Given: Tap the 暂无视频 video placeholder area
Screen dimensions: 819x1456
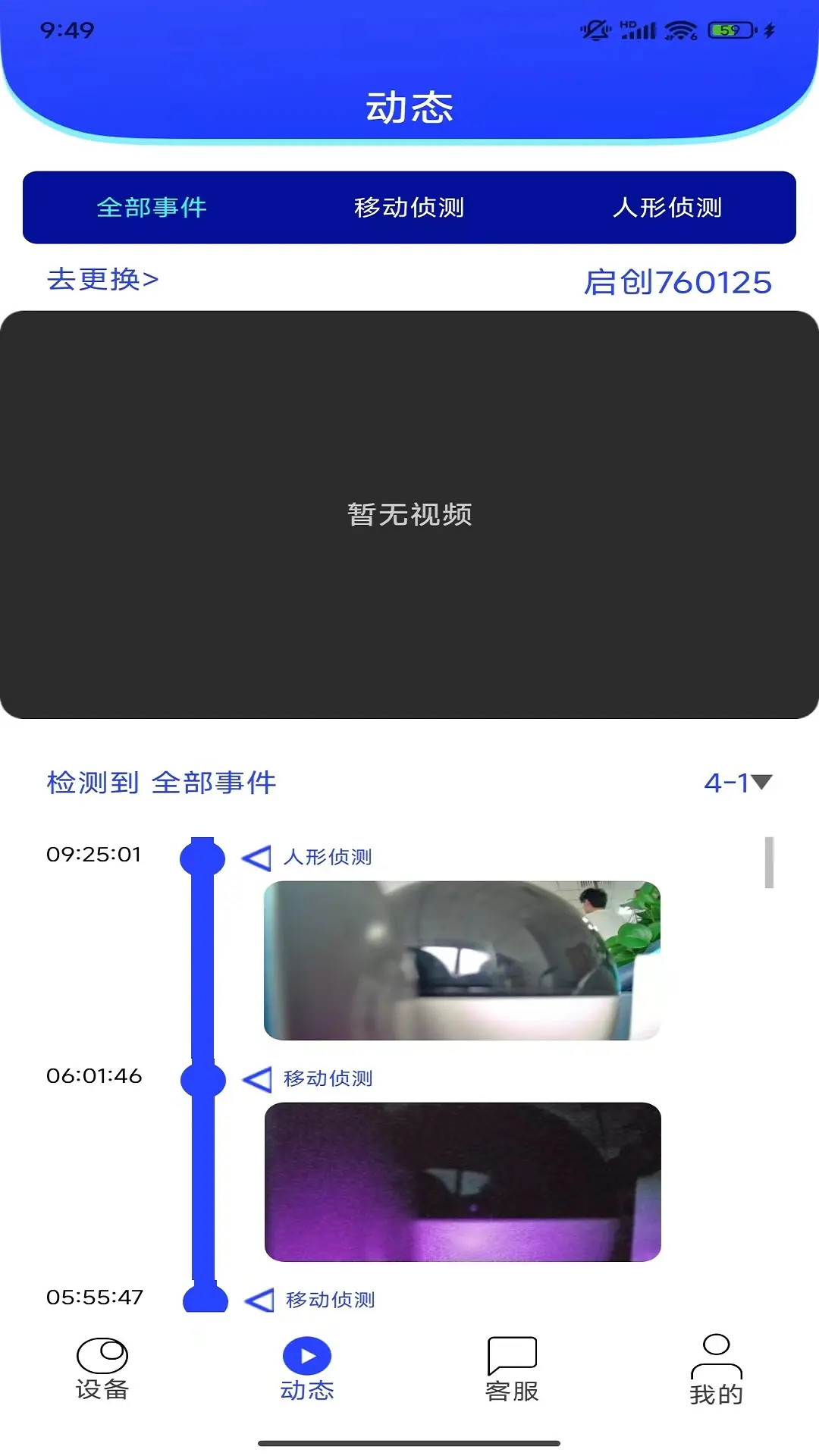Looking at the screenshot, I should pyautogui.click(x=409, y=514).
